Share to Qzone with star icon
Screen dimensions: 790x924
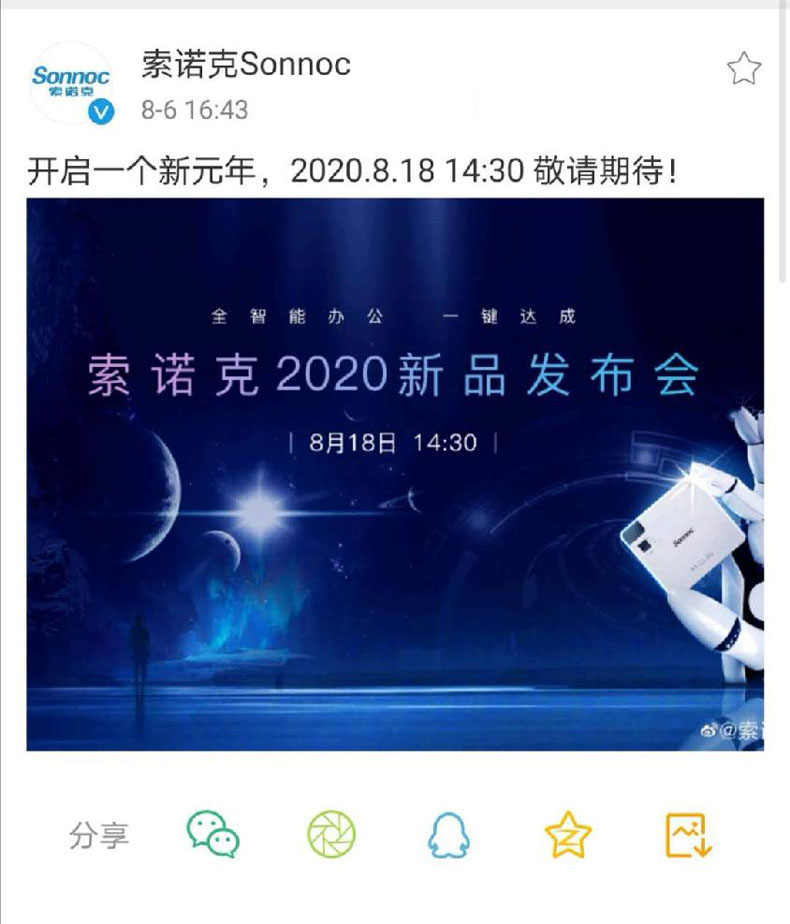[568, 834]
